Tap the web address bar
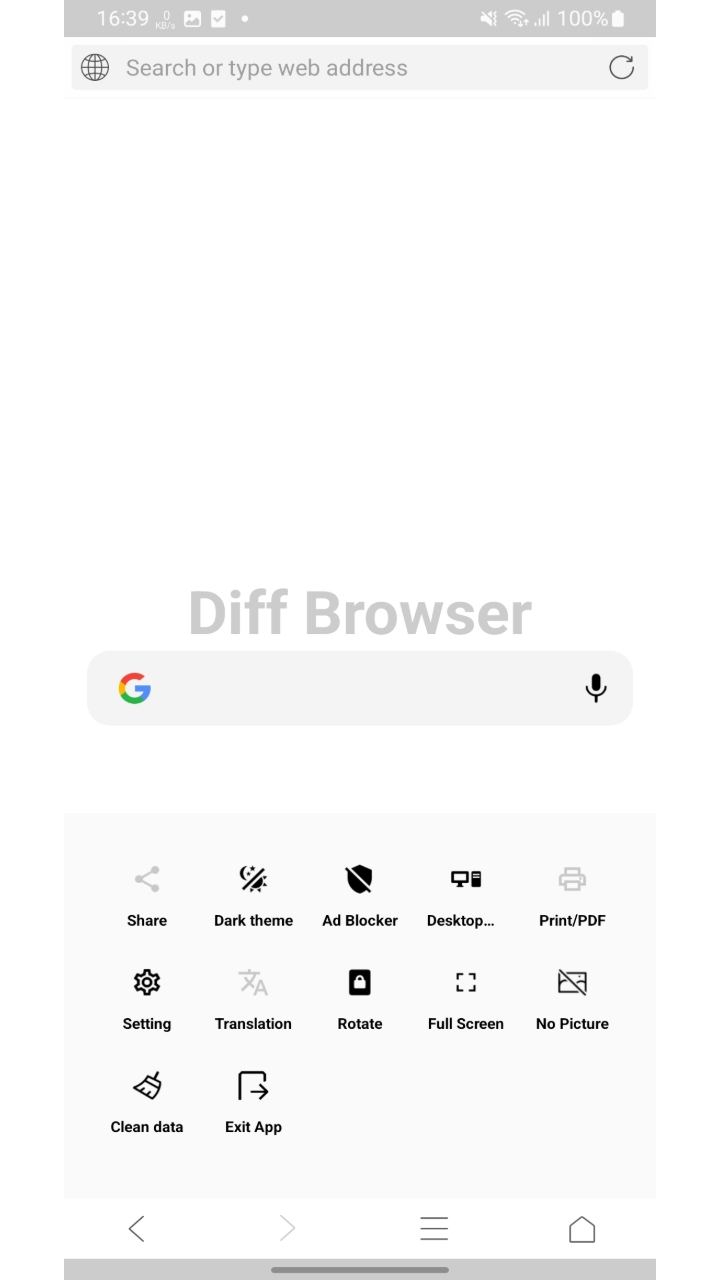Screen dimensions: 720x1280 pyautogui.click(x=340, y=68)
